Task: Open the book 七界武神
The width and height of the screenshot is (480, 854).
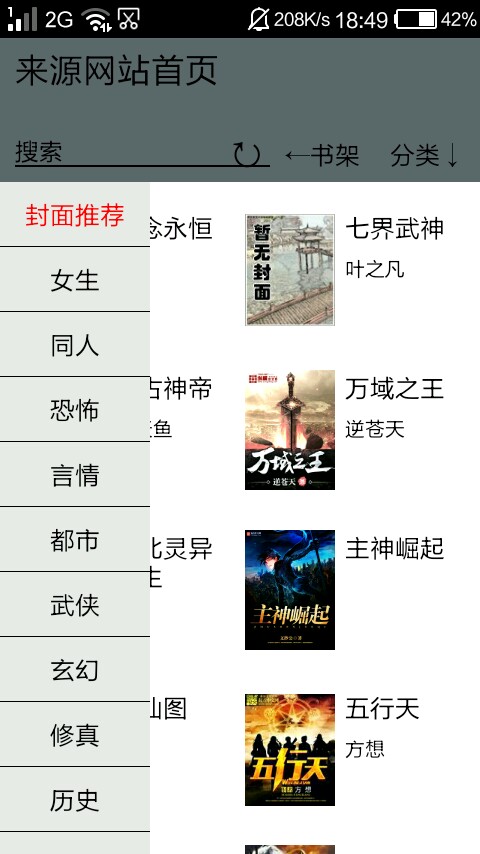Action: [x=345, y=270]
